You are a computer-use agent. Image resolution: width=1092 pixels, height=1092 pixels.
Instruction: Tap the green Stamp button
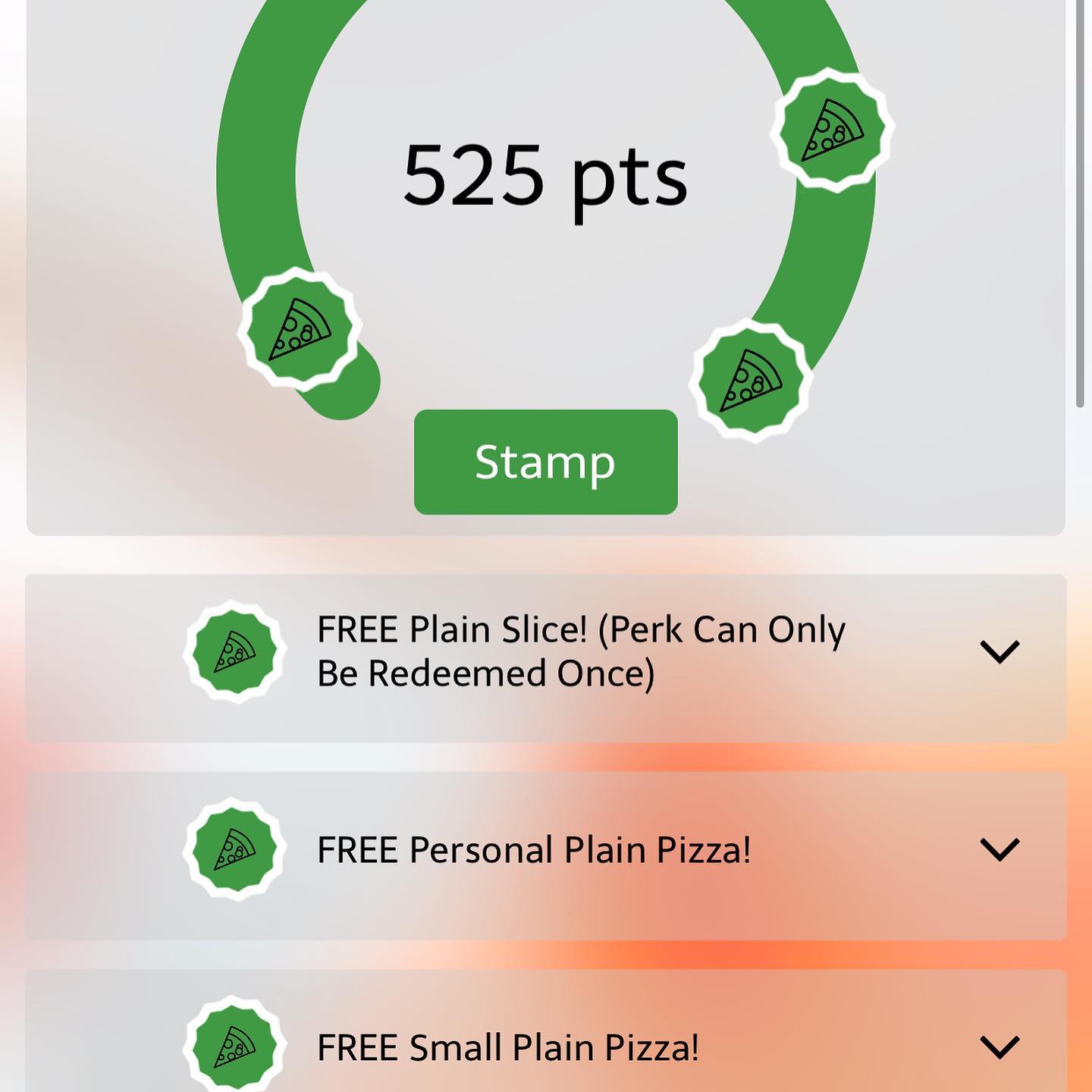(545, 462)
